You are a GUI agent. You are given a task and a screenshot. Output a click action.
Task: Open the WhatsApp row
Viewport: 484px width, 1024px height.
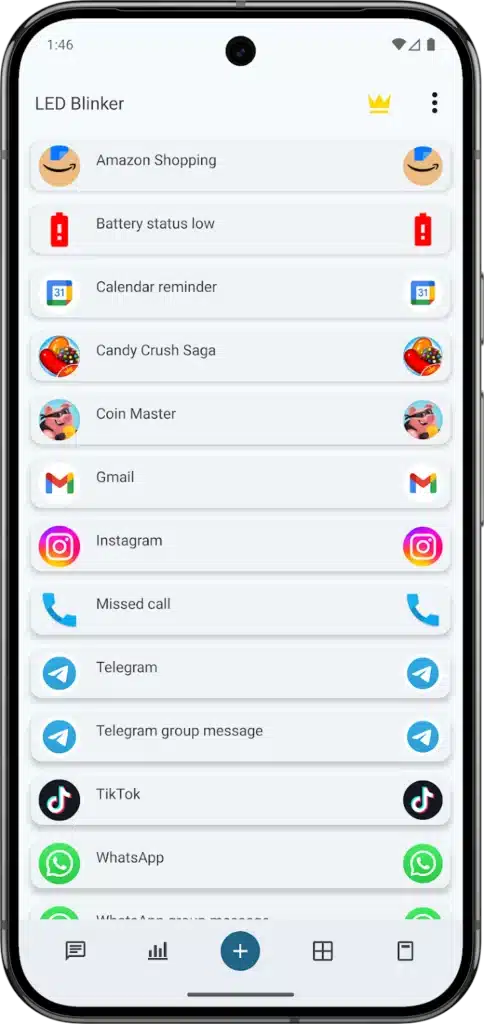[x=240, y=863]
